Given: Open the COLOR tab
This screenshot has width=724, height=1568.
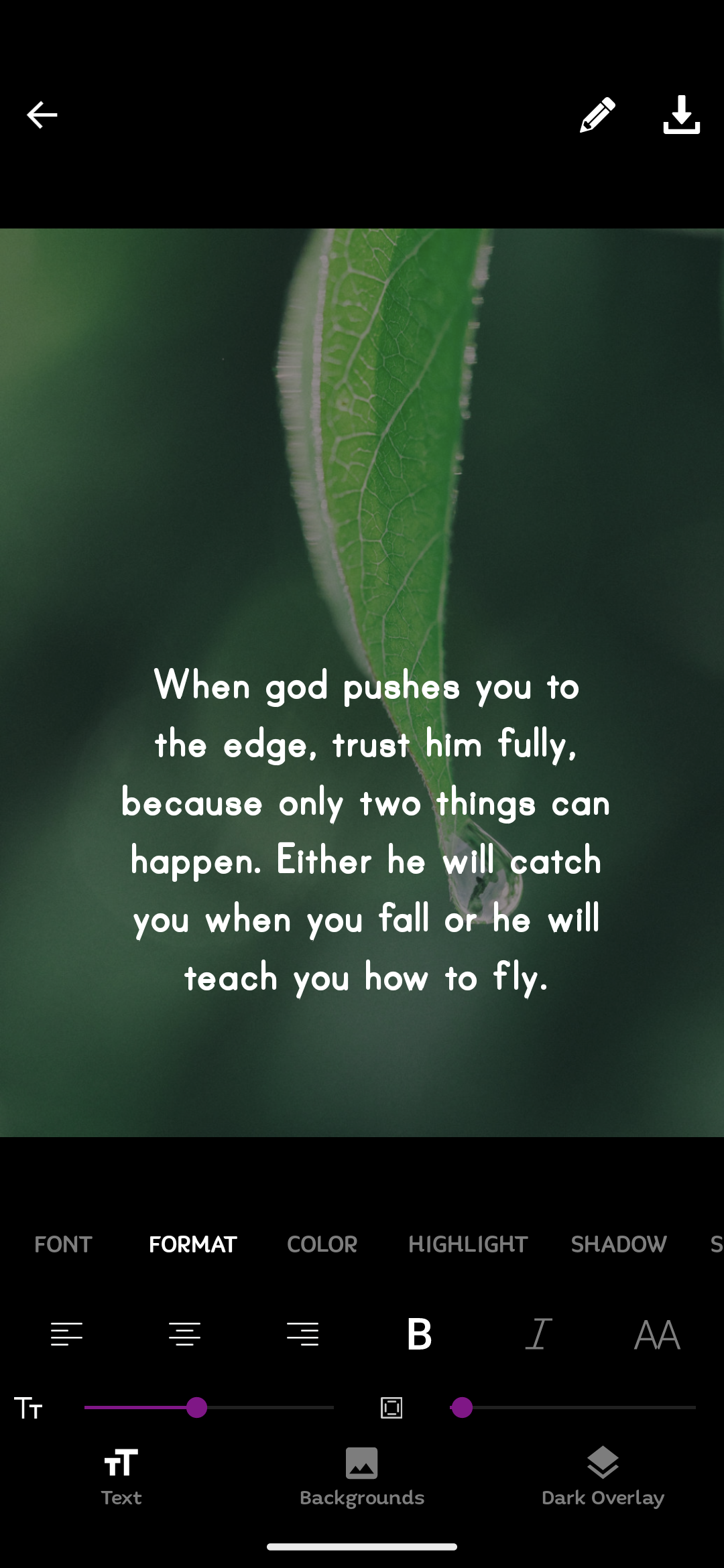Looking at the screenshot, I should click(322, 1244).
